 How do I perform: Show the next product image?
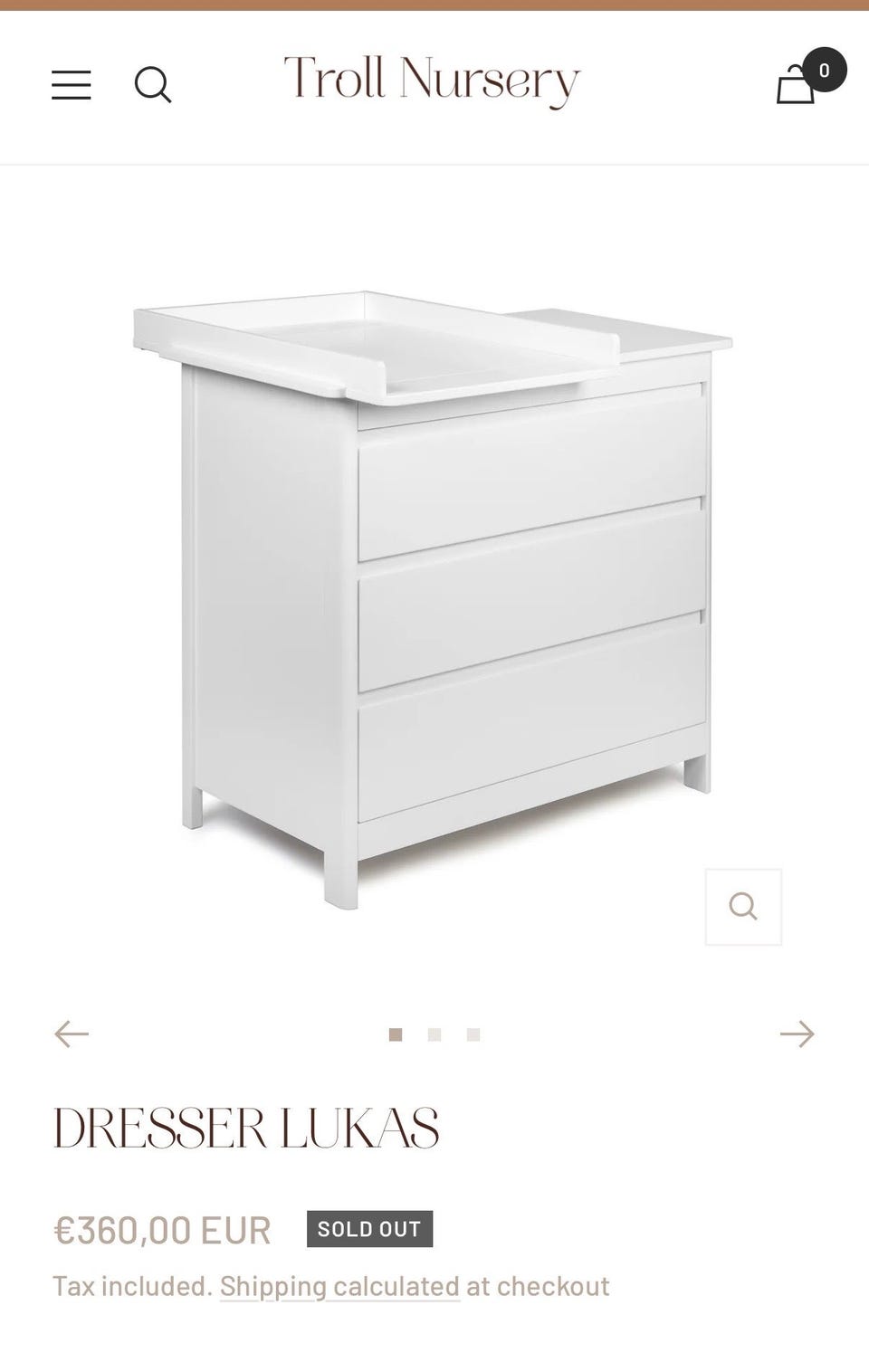[x=797, y=1034]
